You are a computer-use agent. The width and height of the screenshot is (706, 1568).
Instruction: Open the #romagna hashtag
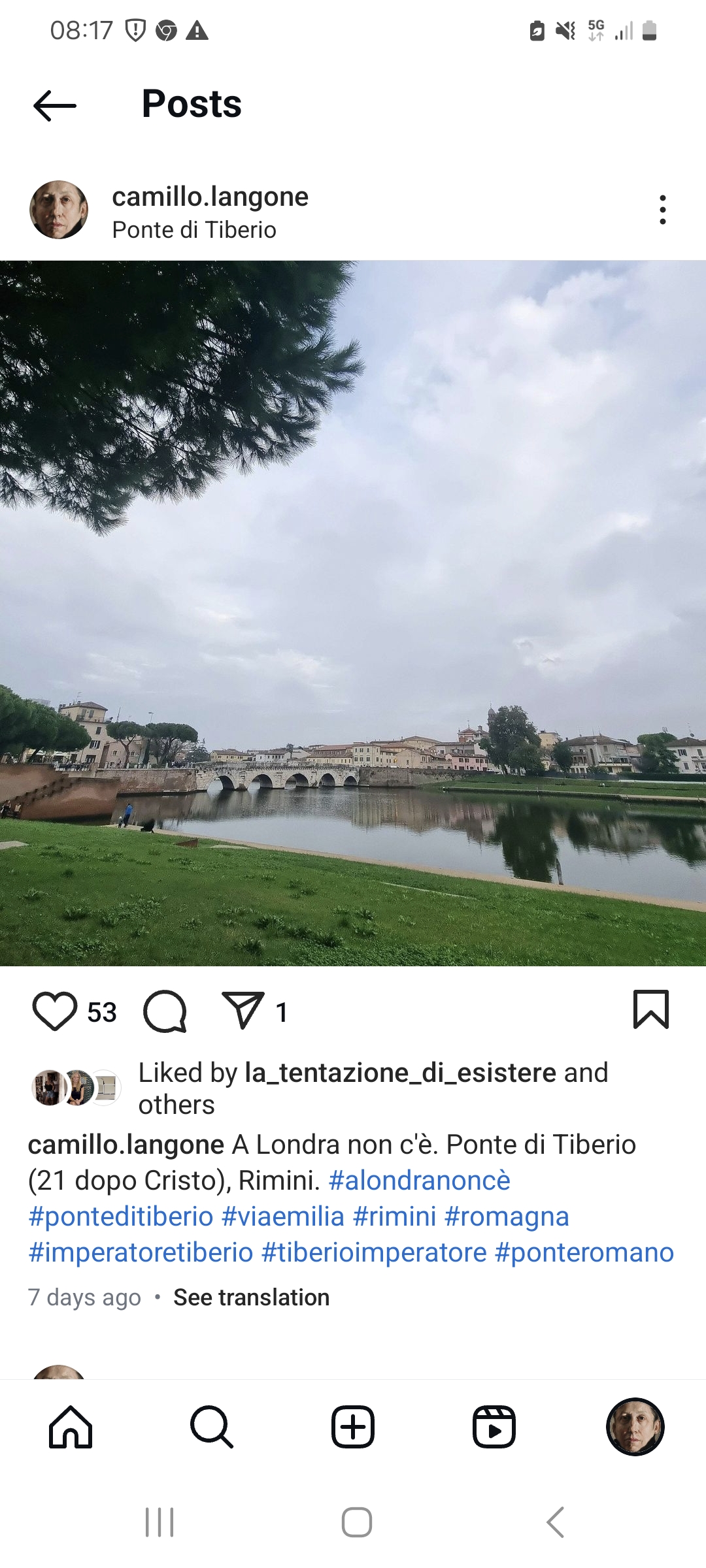[507, 1217]
